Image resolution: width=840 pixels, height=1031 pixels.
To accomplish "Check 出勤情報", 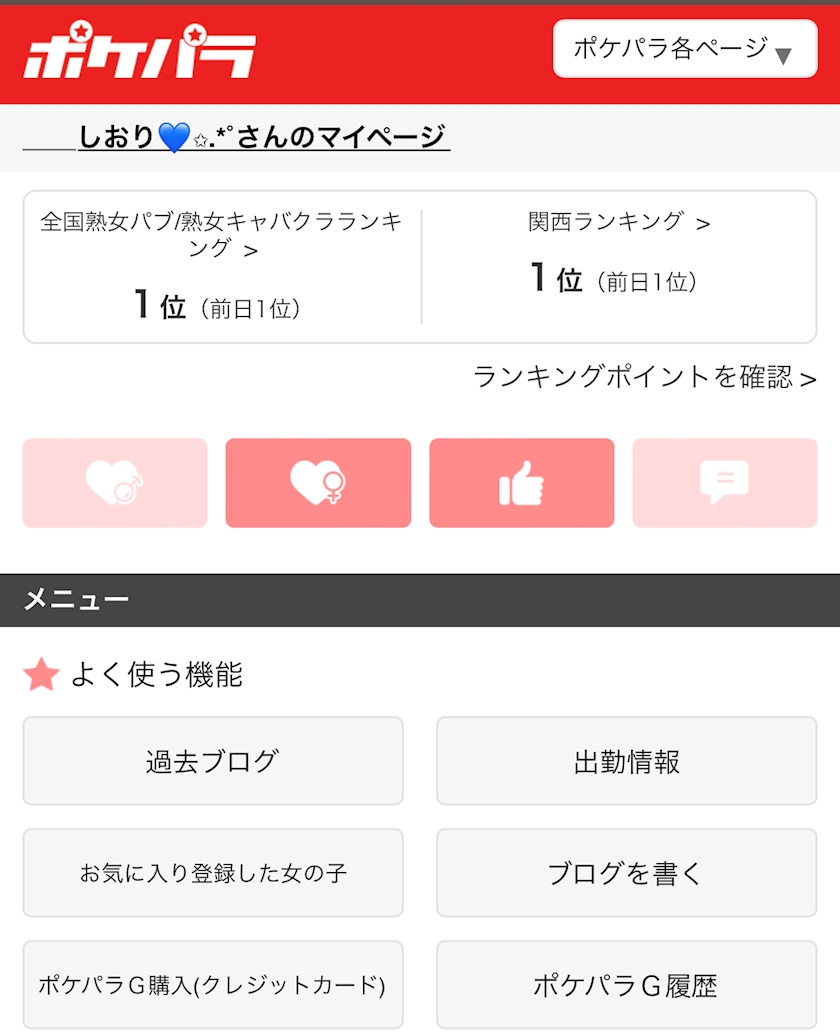I will (x=626, y=761).
